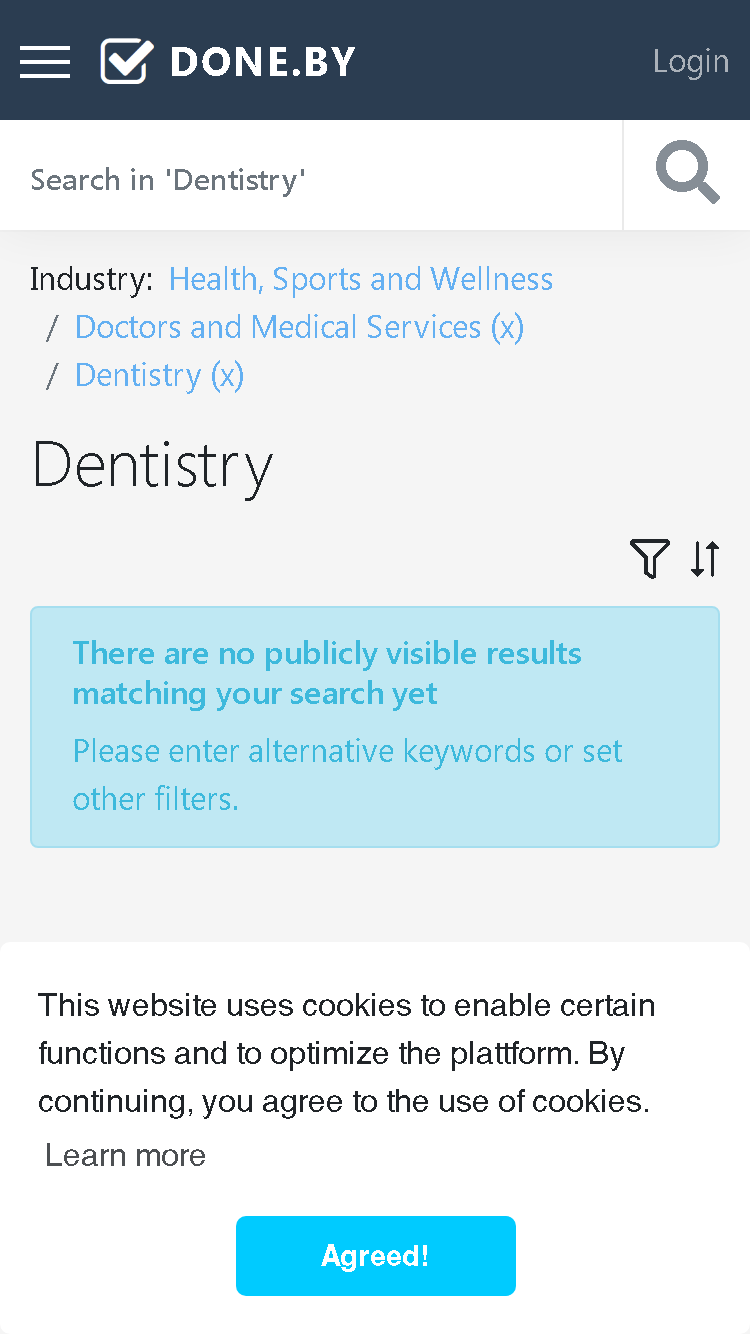Tap the DONE.BY logo to go home
This screenshot has height=1334, width=750.
pos(228,61)
